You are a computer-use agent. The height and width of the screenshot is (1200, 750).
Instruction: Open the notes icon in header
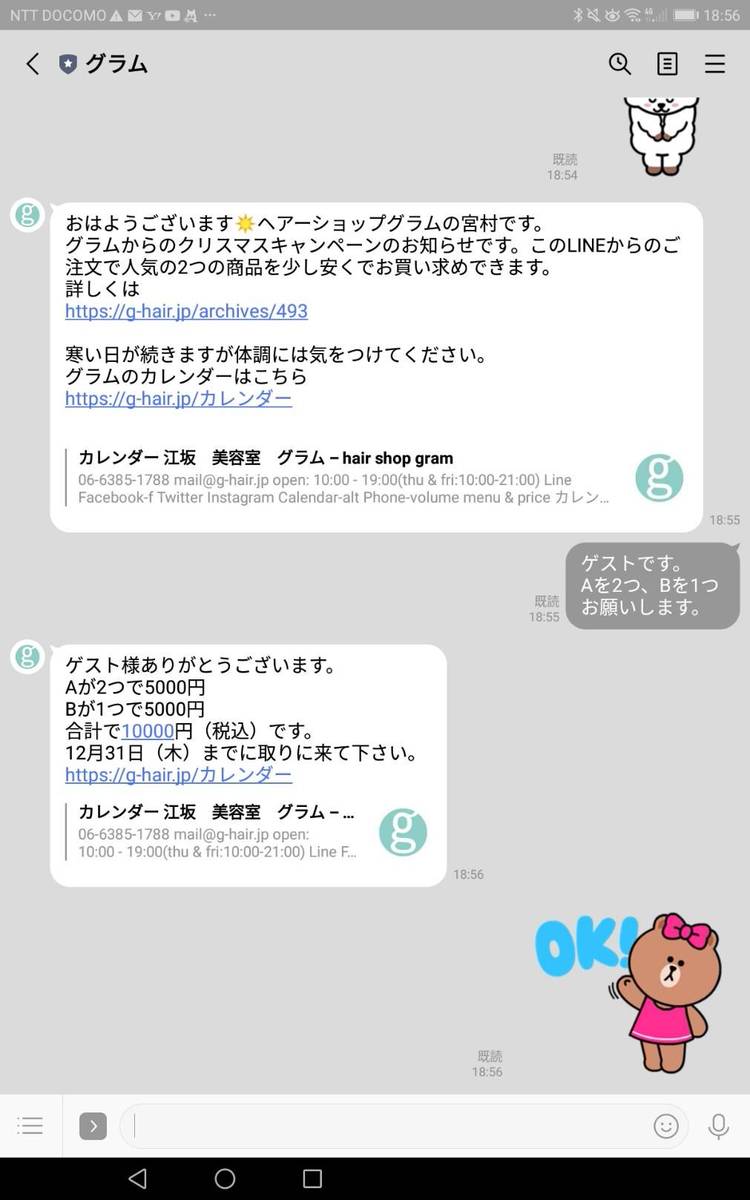click(x=667, y=64)
